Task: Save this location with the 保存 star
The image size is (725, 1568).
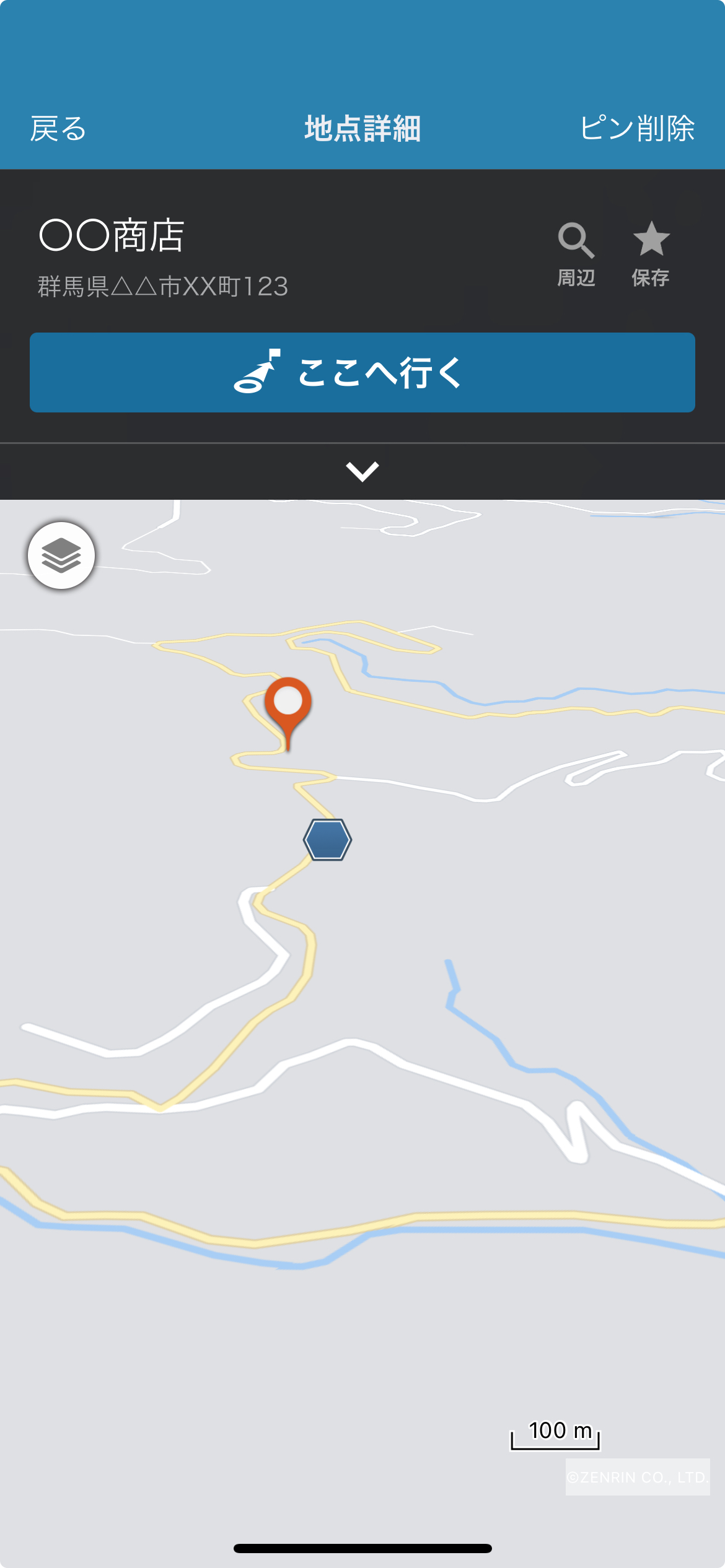Action: click(x=651, y=254)
